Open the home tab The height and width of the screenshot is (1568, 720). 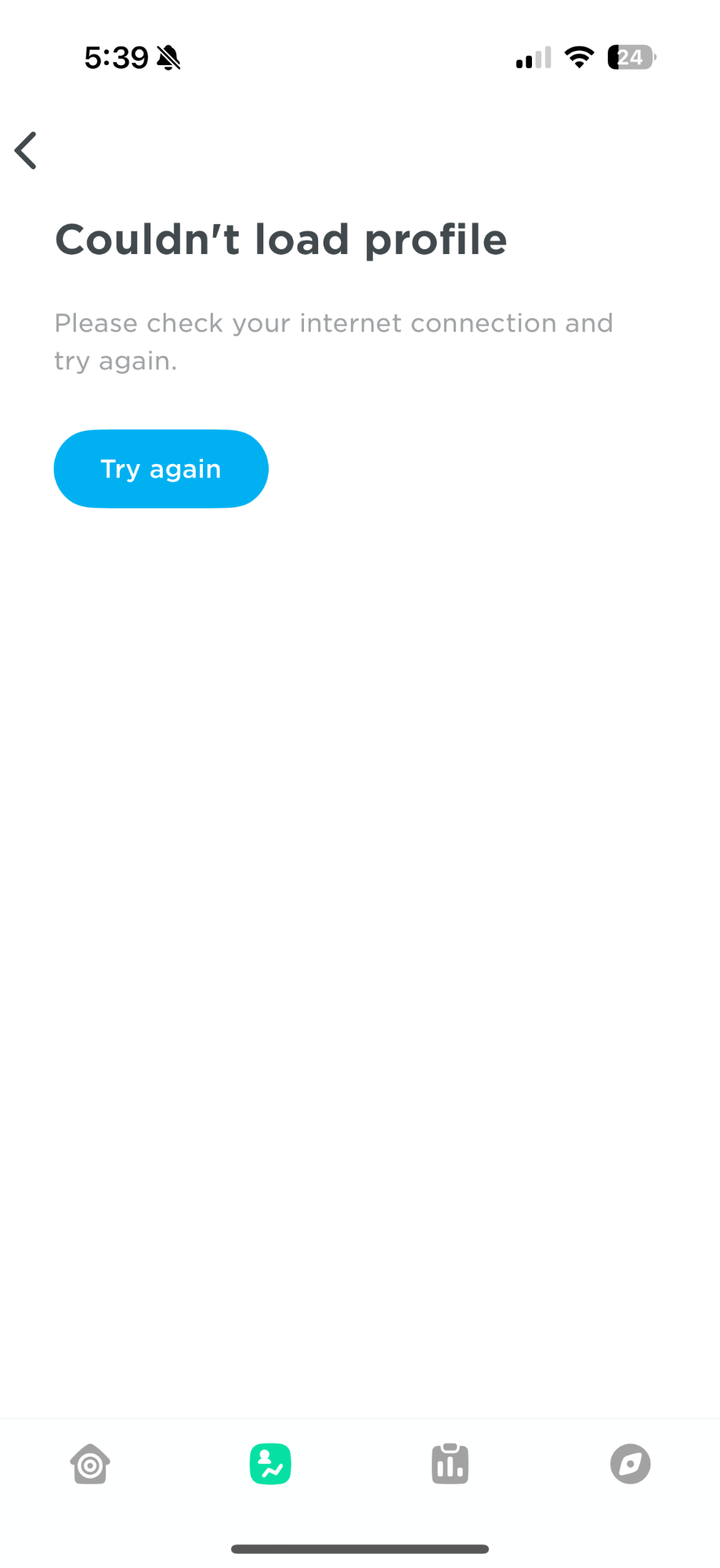pos(90,1464)
